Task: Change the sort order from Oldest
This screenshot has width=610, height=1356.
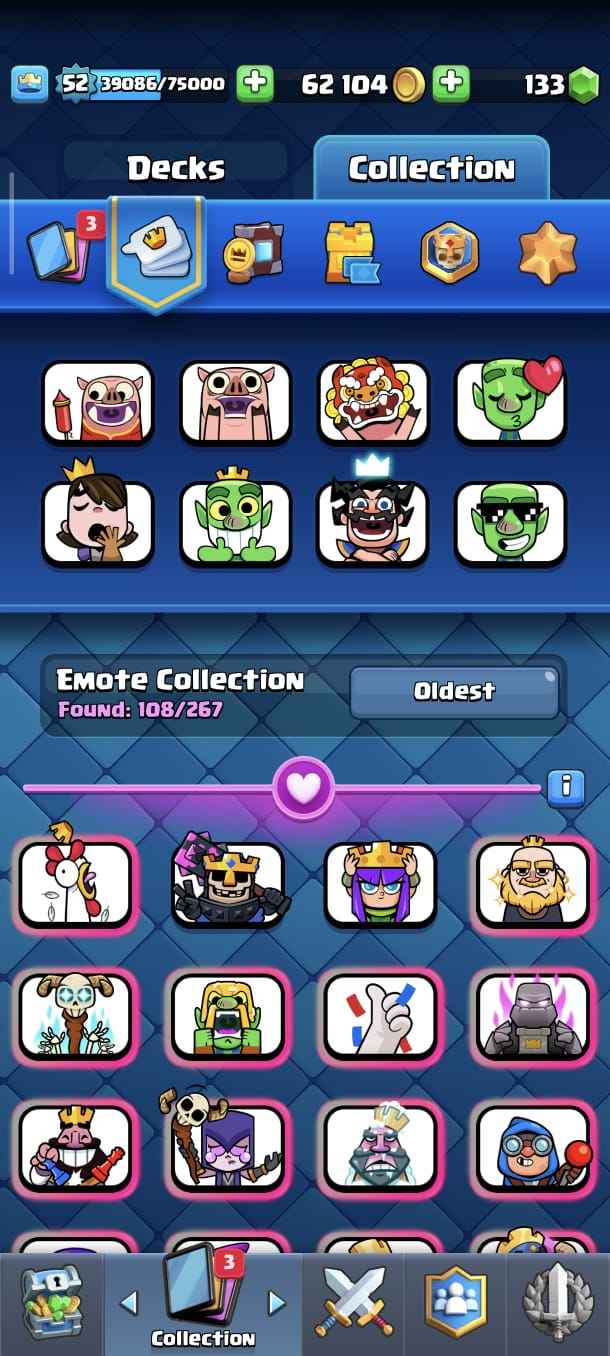Action: [x=454, y=692]
